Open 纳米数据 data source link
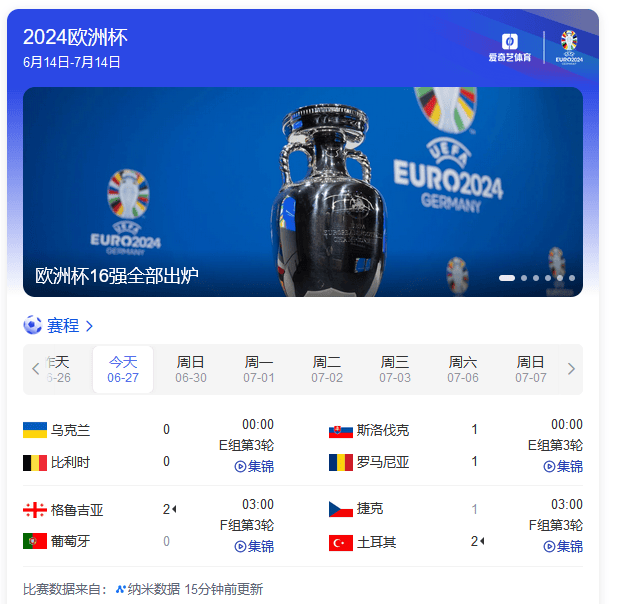The image size is (641, 604). 147,589
